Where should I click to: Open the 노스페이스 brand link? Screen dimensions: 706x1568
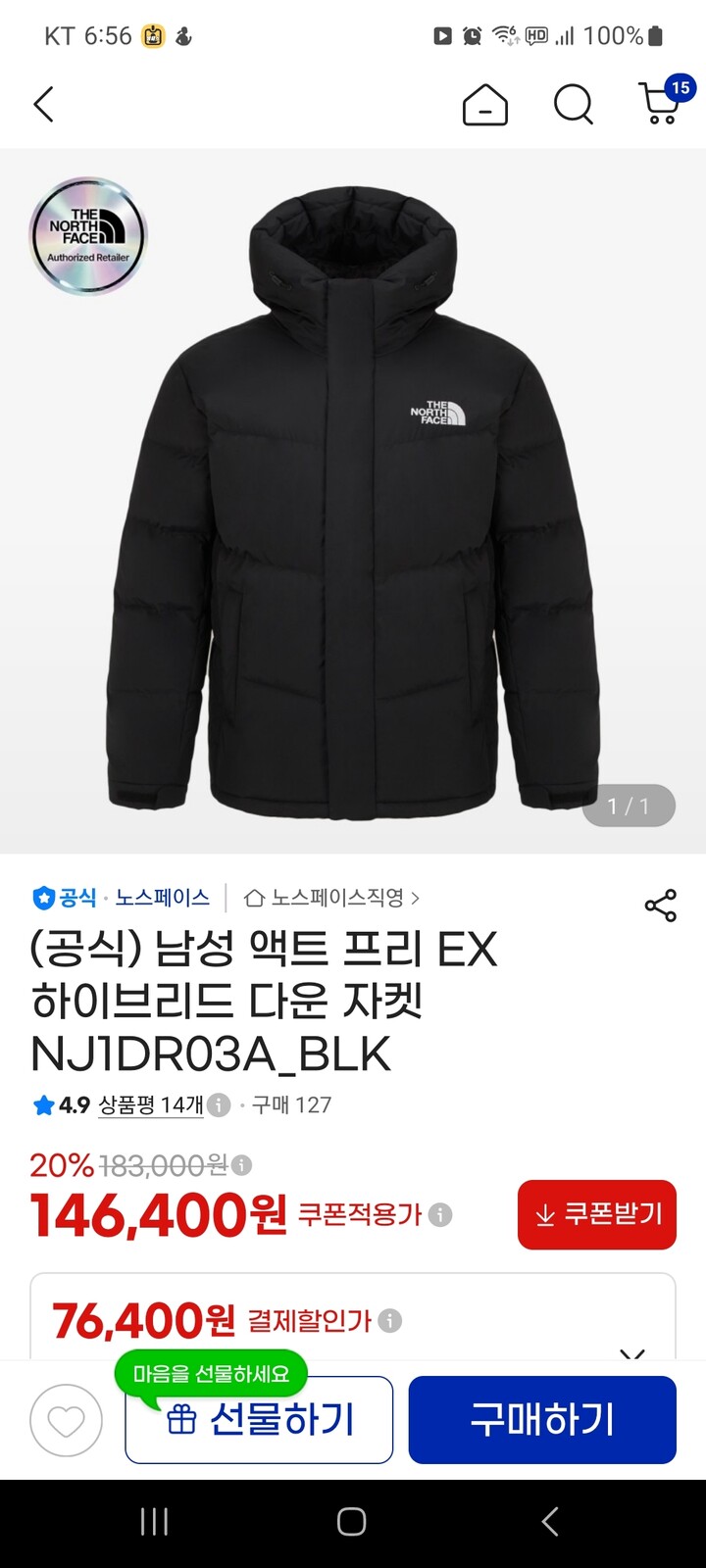click(x=162, y=897)
